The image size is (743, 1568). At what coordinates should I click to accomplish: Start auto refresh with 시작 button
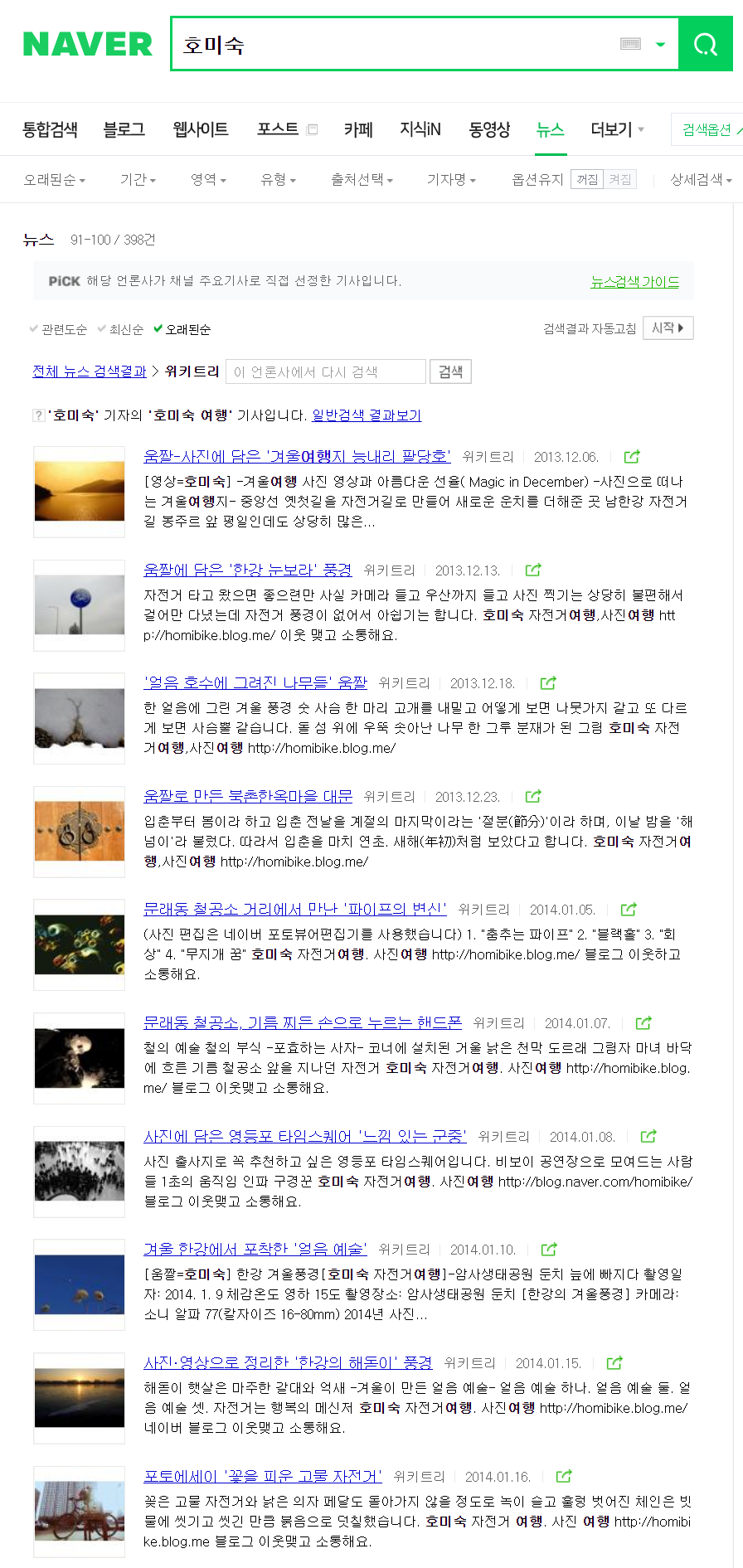(x=667, y=328)
